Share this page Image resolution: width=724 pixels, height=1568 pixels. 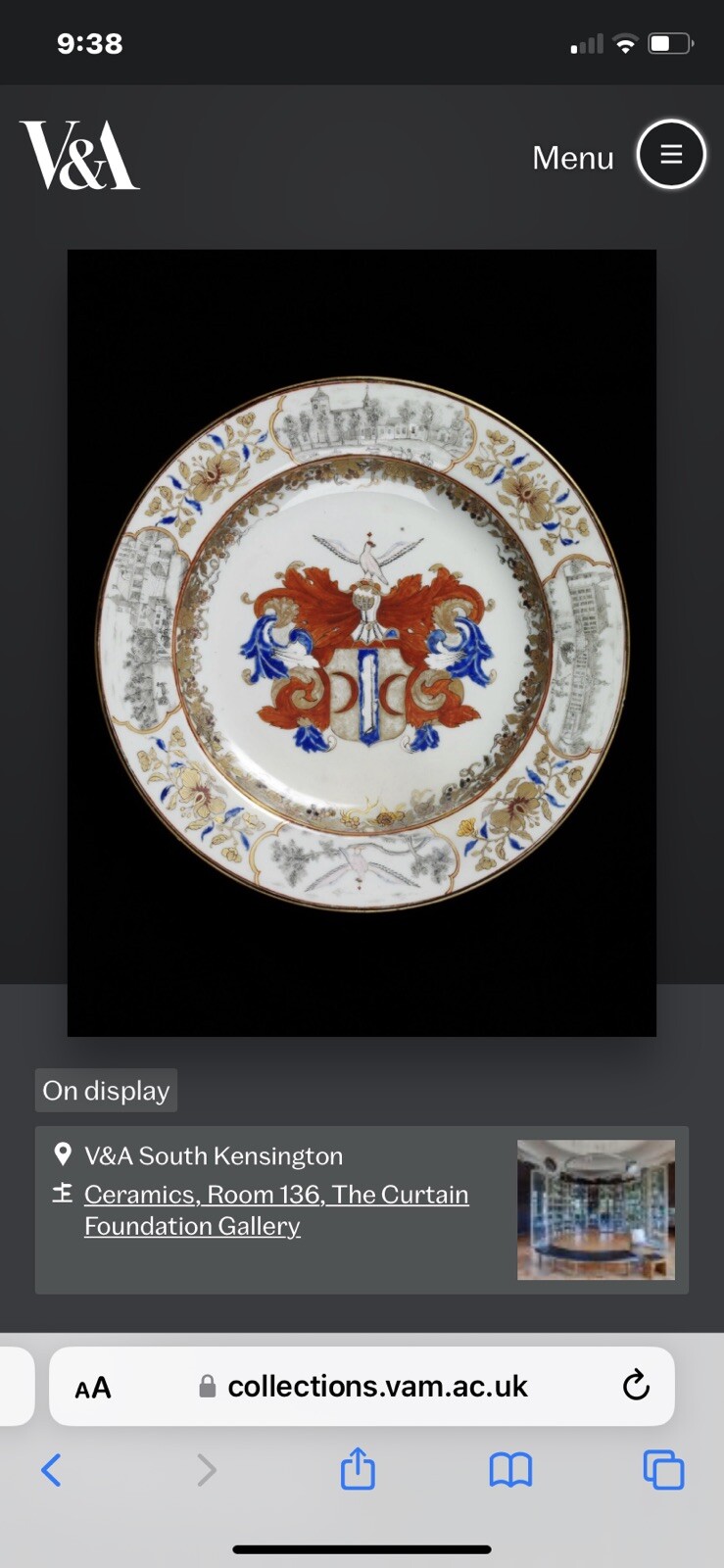[x=358, y=1469]
